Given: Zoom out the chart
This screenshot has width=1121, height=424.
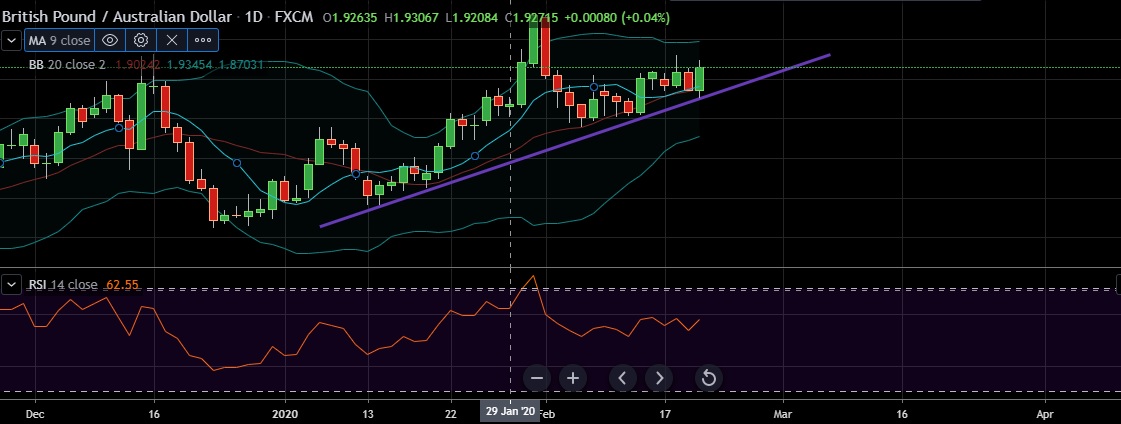Looking at the screenshot, I should coord(537,378).
